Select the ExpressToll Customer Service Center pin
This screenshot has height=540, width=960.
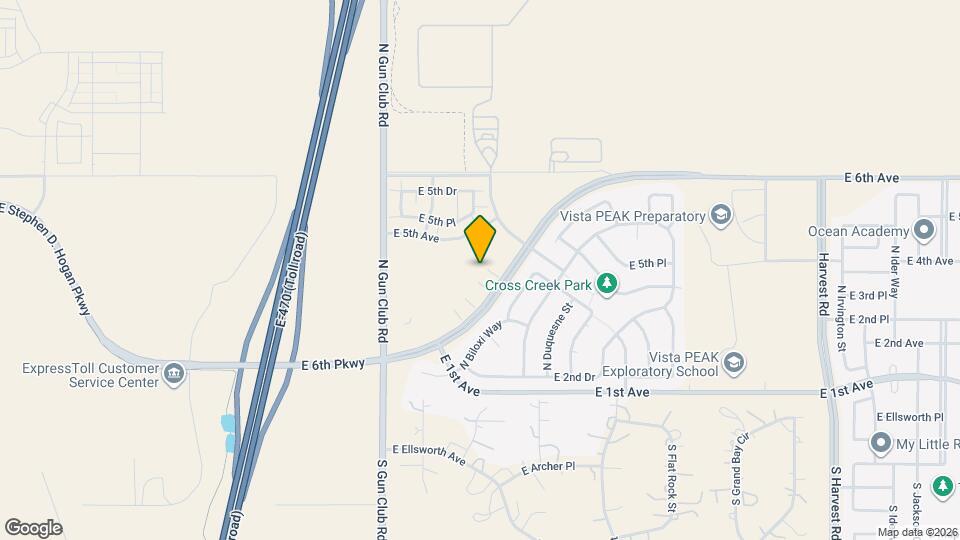pos(175,374)
